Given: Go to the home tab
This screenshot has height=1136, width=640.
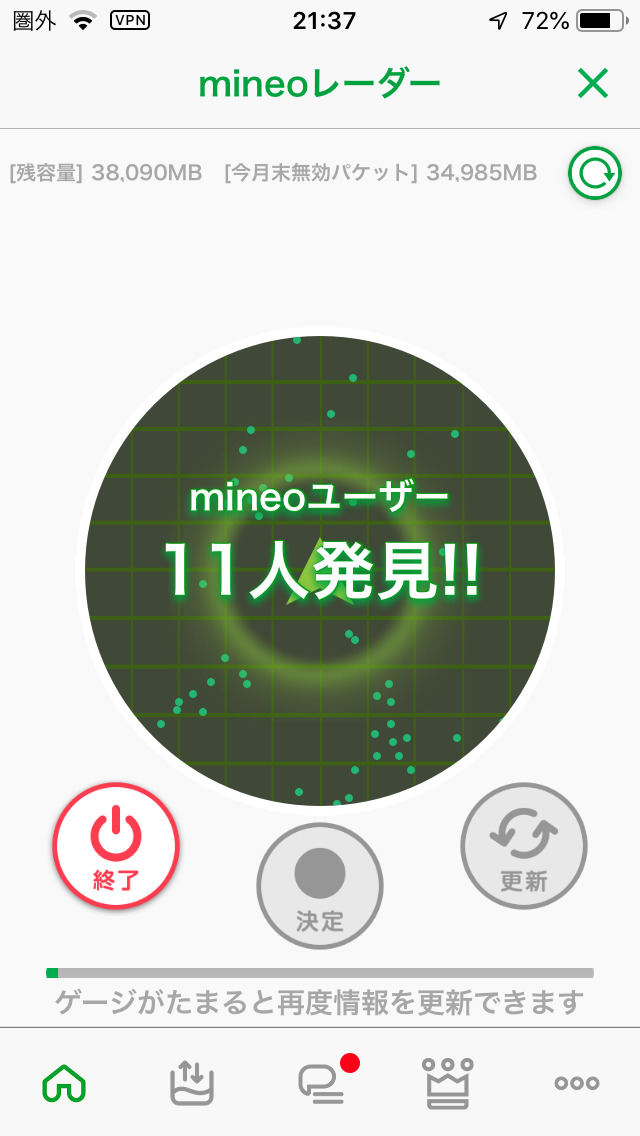Looking at the screenshot, I should [x=64, y=1083].
